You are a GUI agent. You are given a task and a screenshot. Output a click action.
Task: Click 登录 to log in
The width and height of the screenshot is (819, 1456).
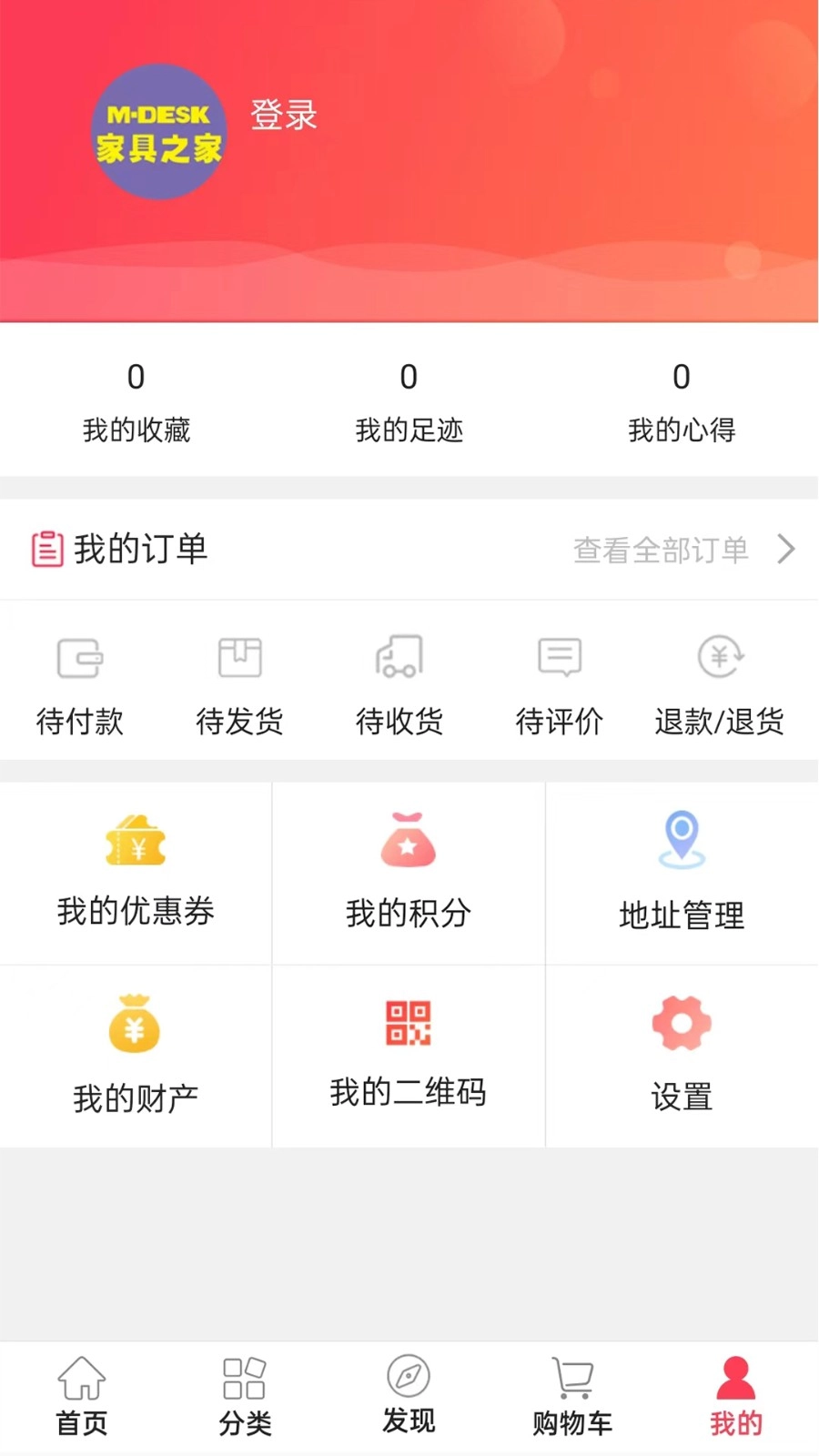coord(282,116)
